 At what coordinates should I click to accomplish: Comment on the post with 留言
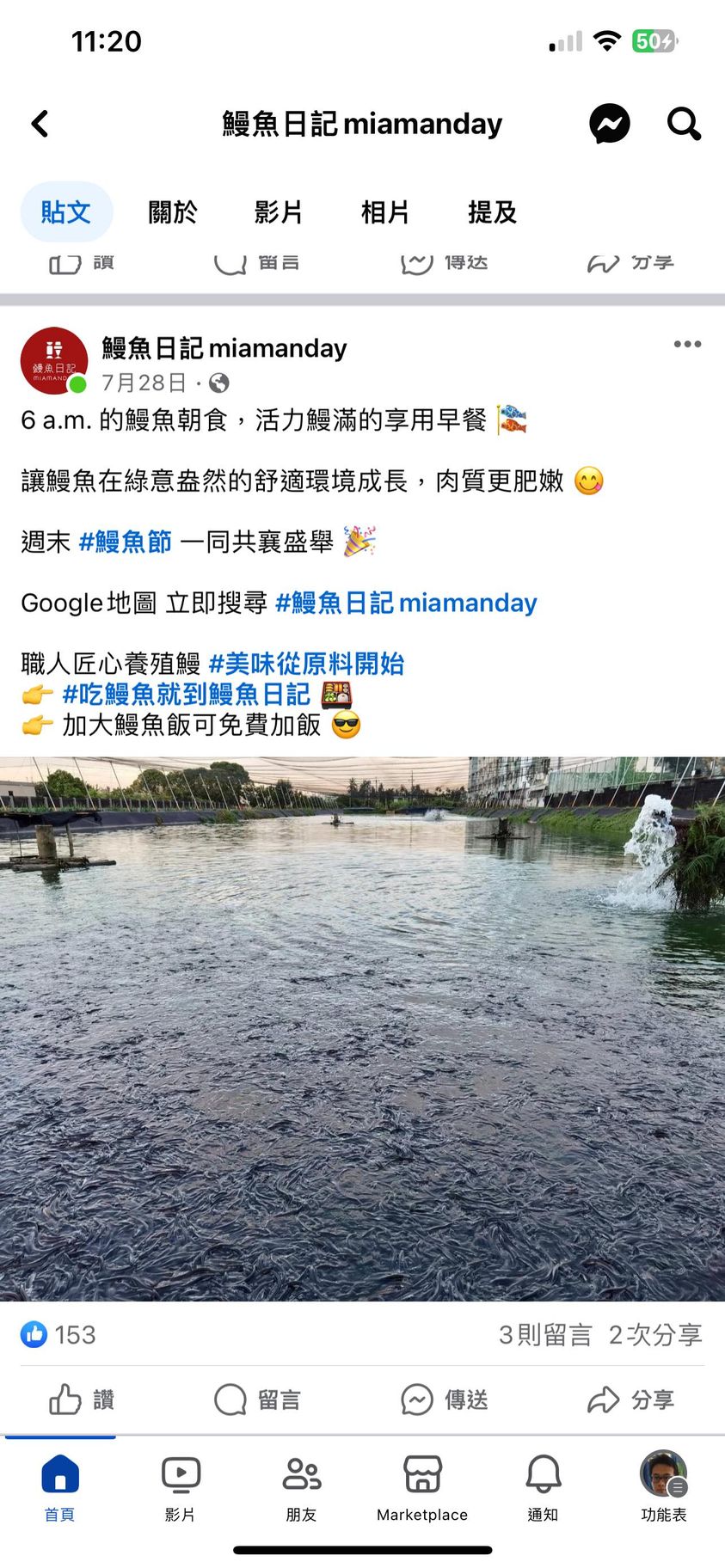point(257,1400)
